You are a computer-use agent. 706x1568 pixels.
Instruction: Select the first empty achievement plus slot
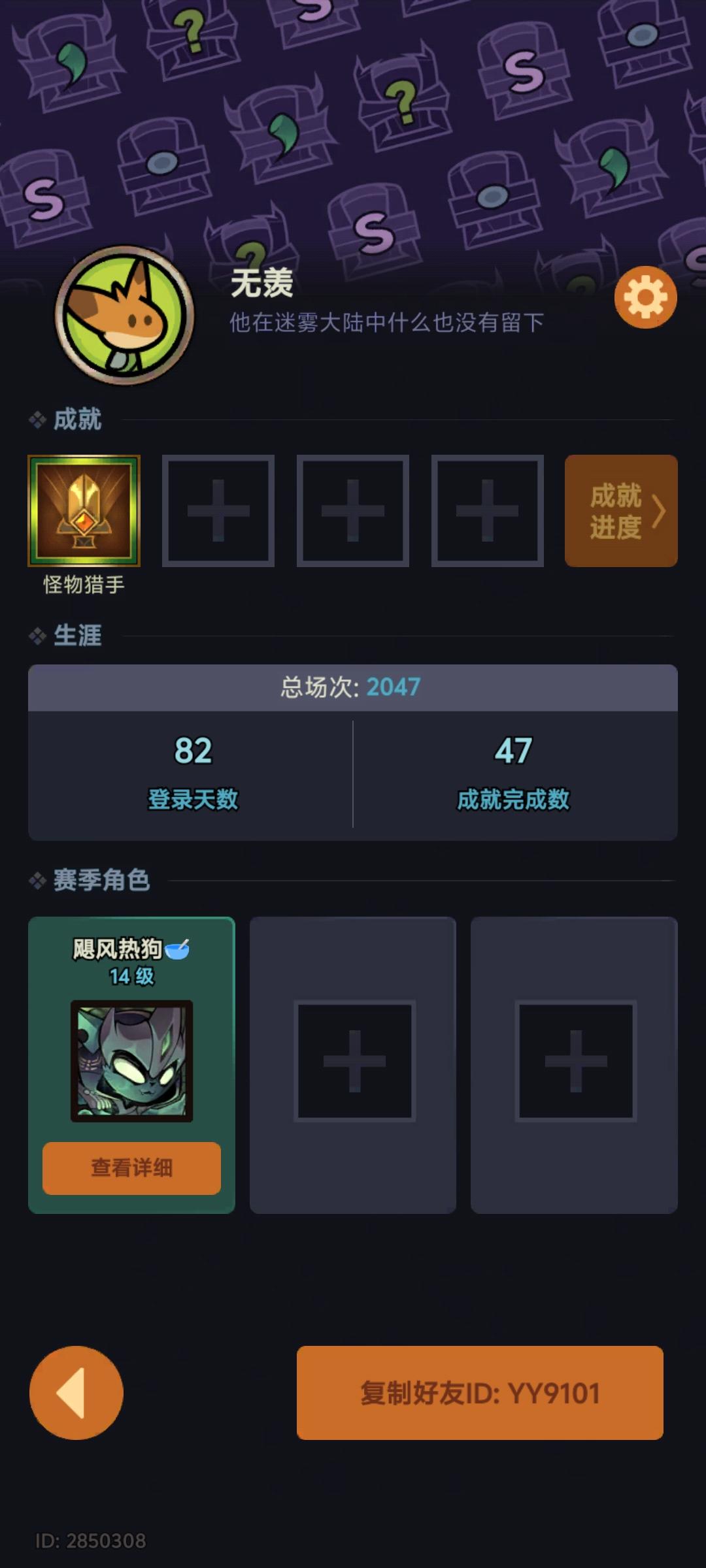[x=218, y=512]
